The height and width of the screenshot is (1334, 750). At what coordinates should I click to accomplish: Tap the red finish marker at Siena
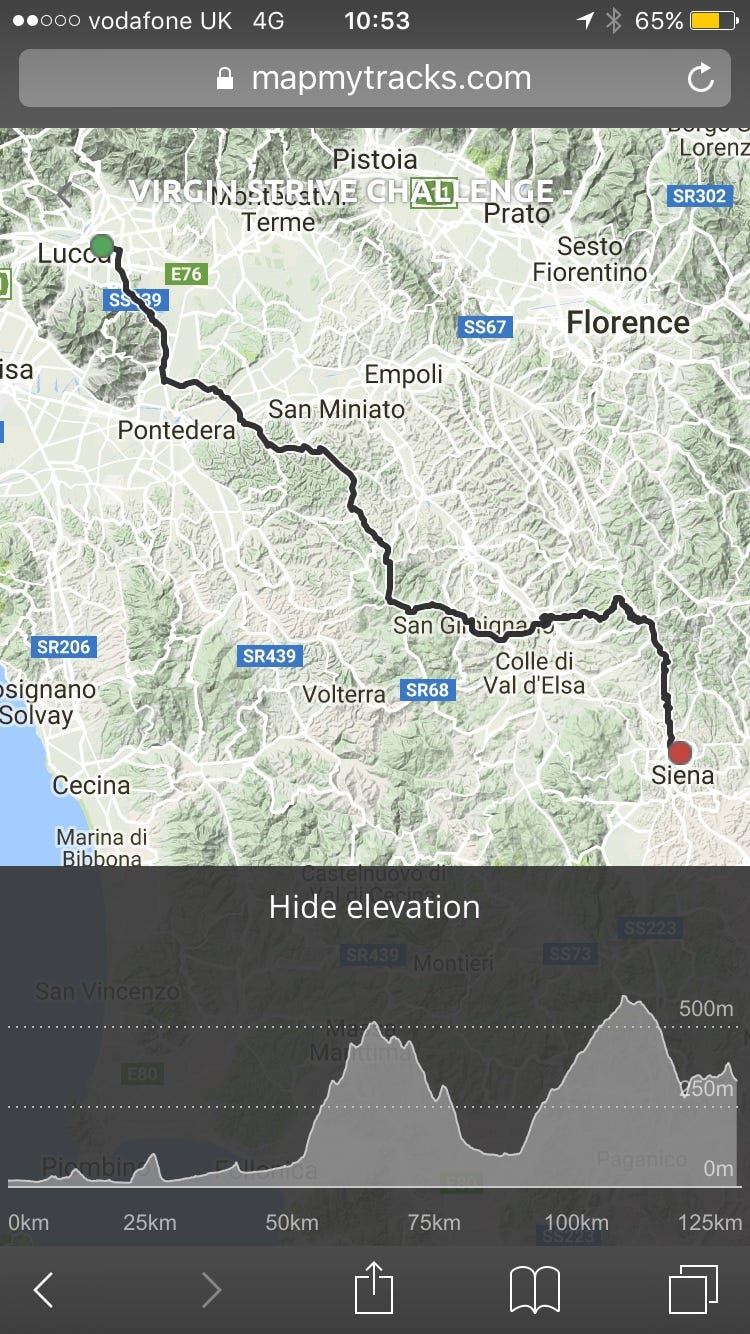(x=680, y=752)
